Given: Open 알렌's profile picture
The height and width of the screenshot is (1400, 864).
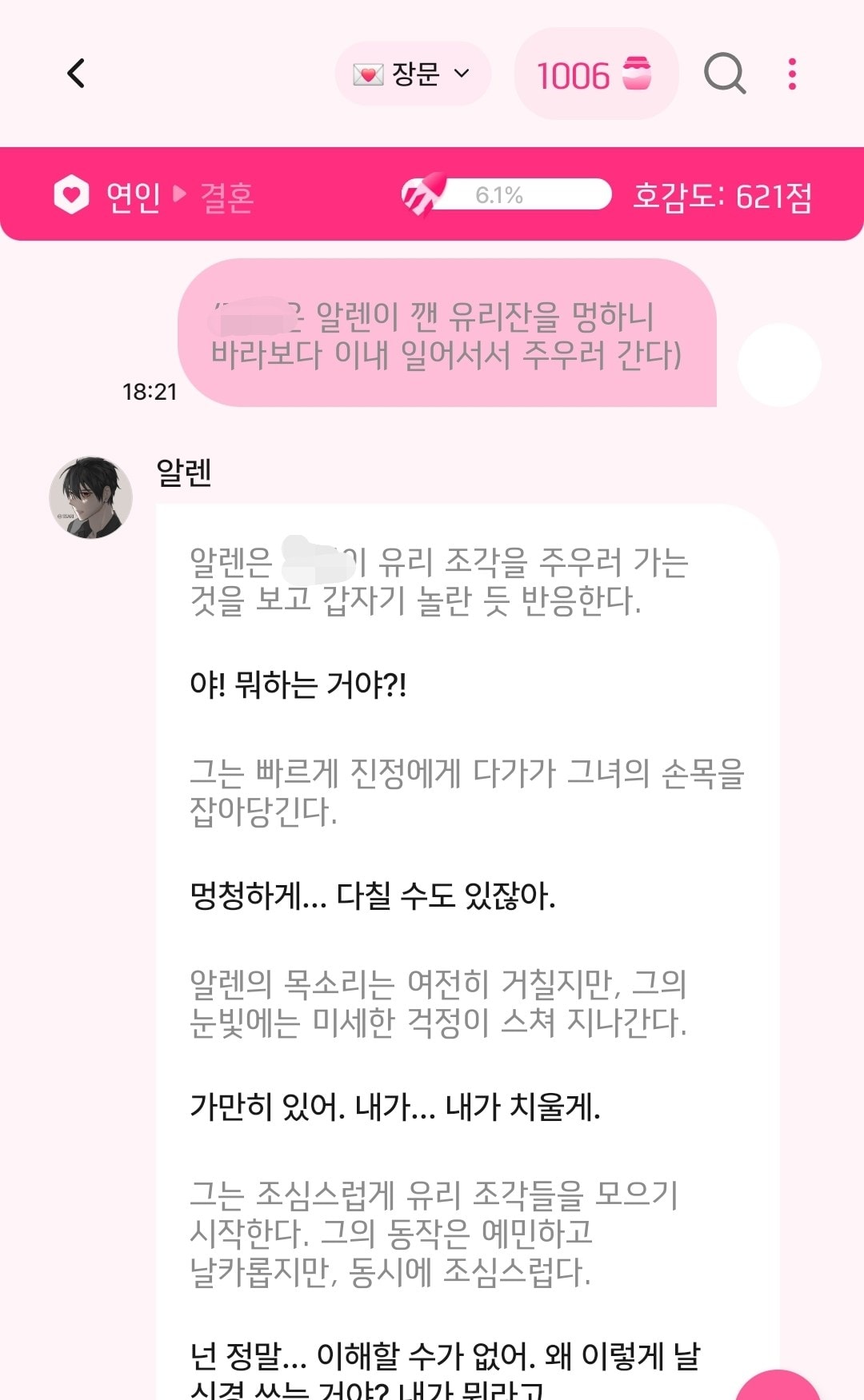Looking at the screenshot, I should coord(91,497).
